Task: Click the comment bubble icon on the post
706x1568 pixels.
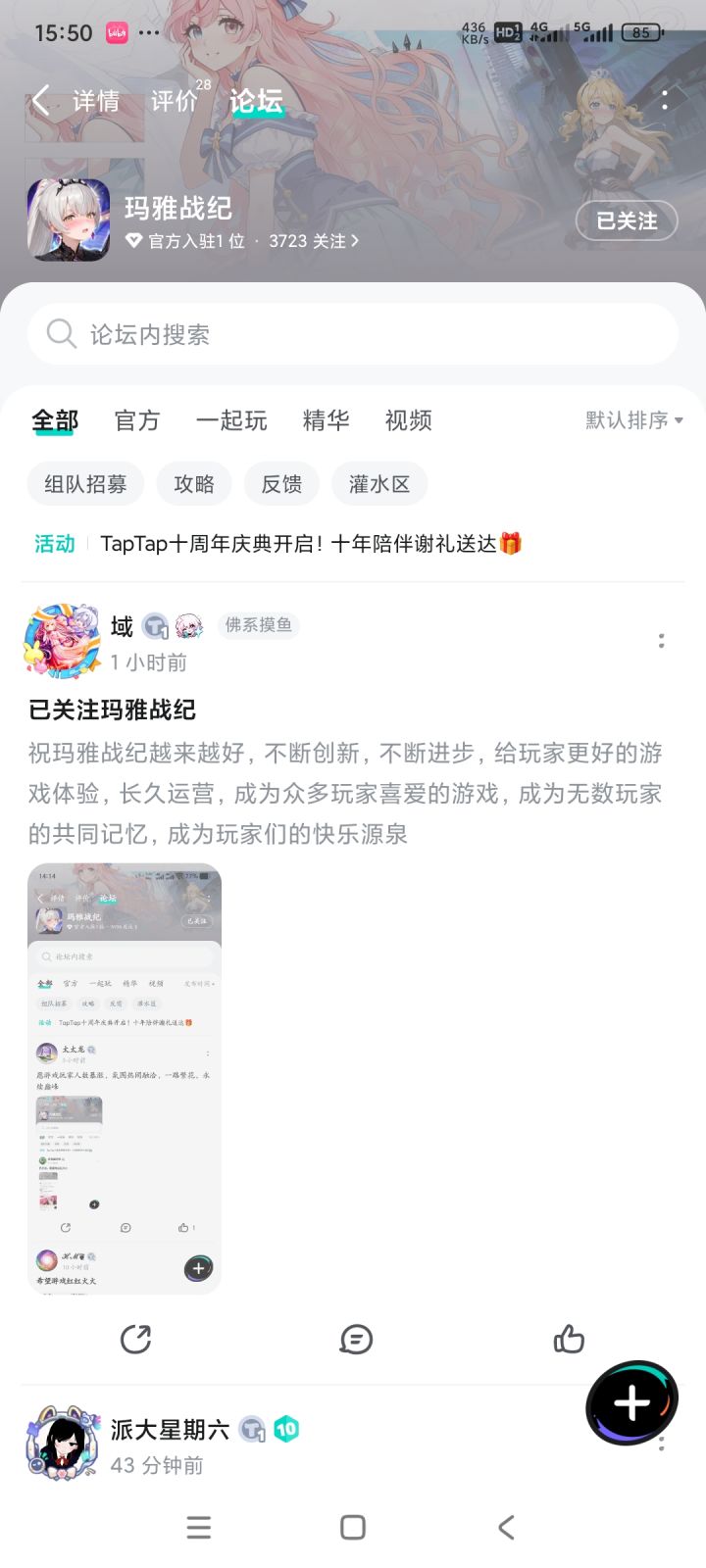Action: [355, 1340]
